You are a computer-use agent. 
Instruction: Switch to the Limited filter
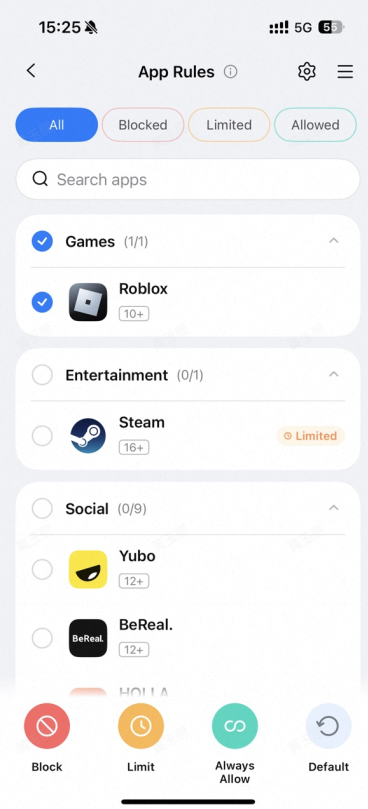[229, 125]
